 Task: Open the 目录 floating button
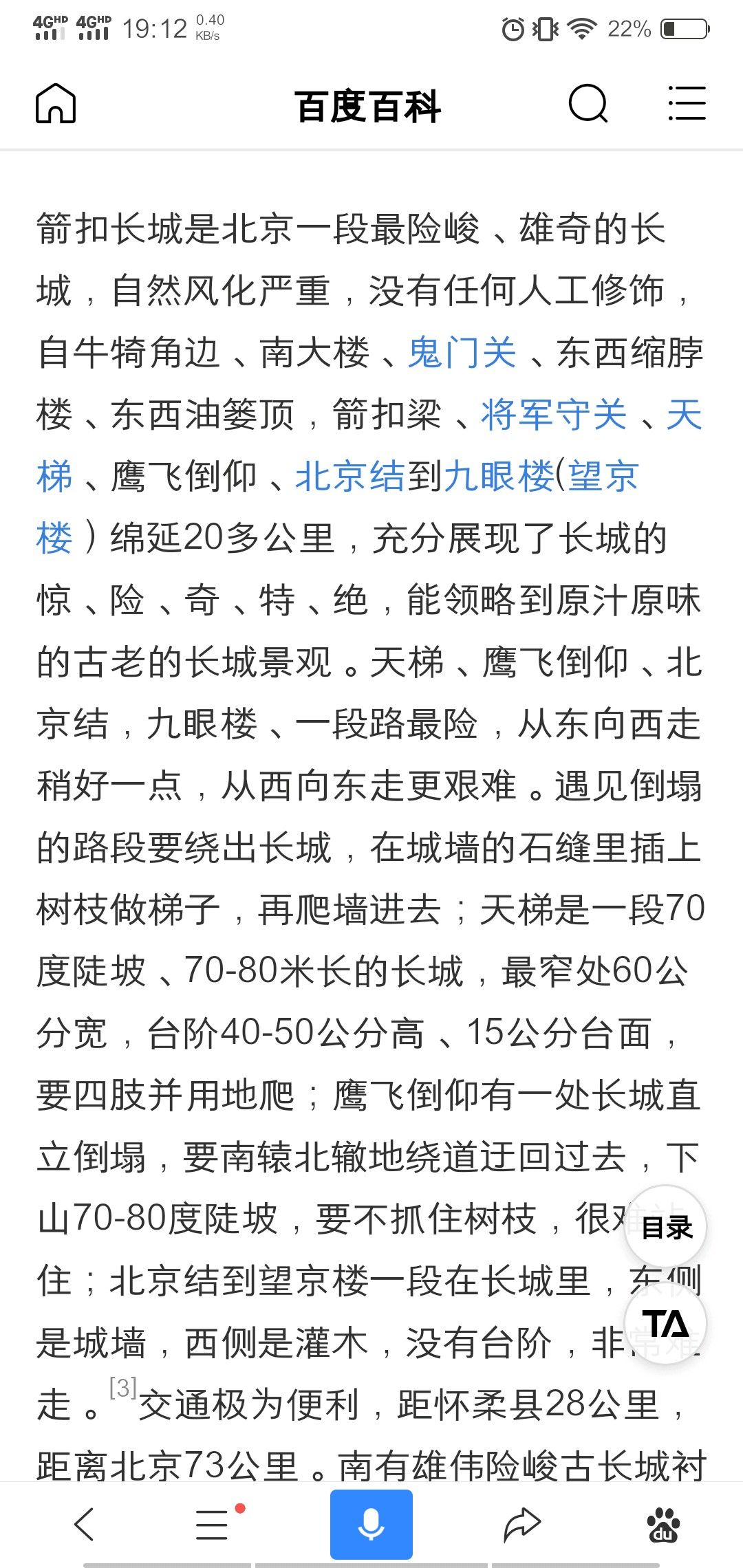666,1228
